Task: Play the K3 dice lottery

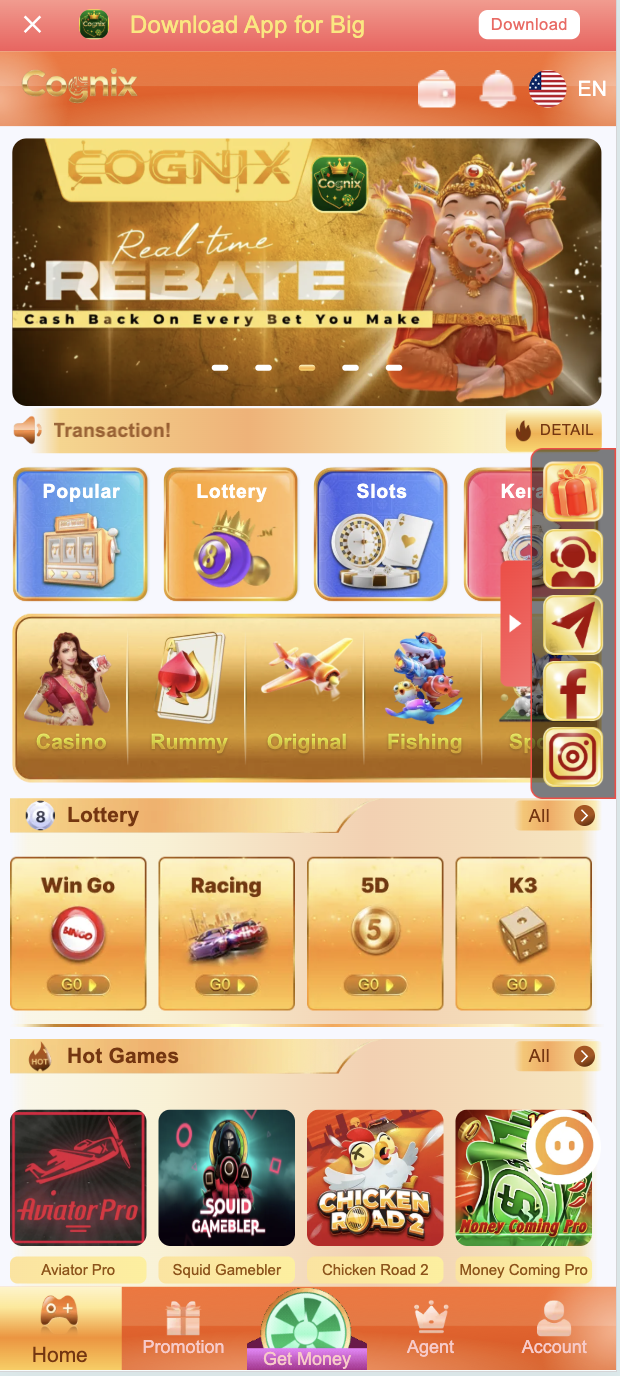Action: (x=523, y=933)
